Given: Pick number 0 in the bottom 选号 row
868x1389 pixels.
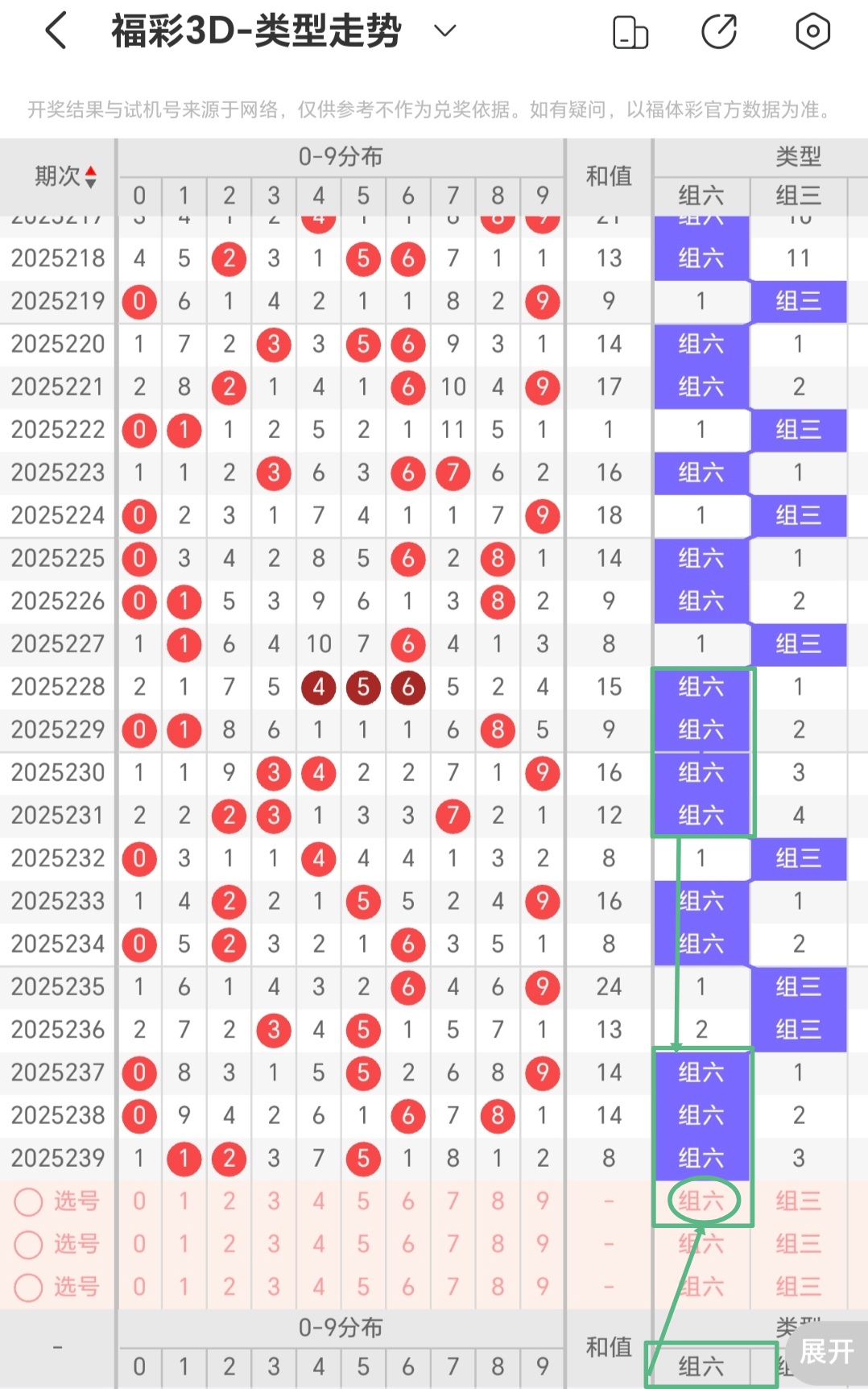Looking at the screenshot, I should click(139, 1287).
